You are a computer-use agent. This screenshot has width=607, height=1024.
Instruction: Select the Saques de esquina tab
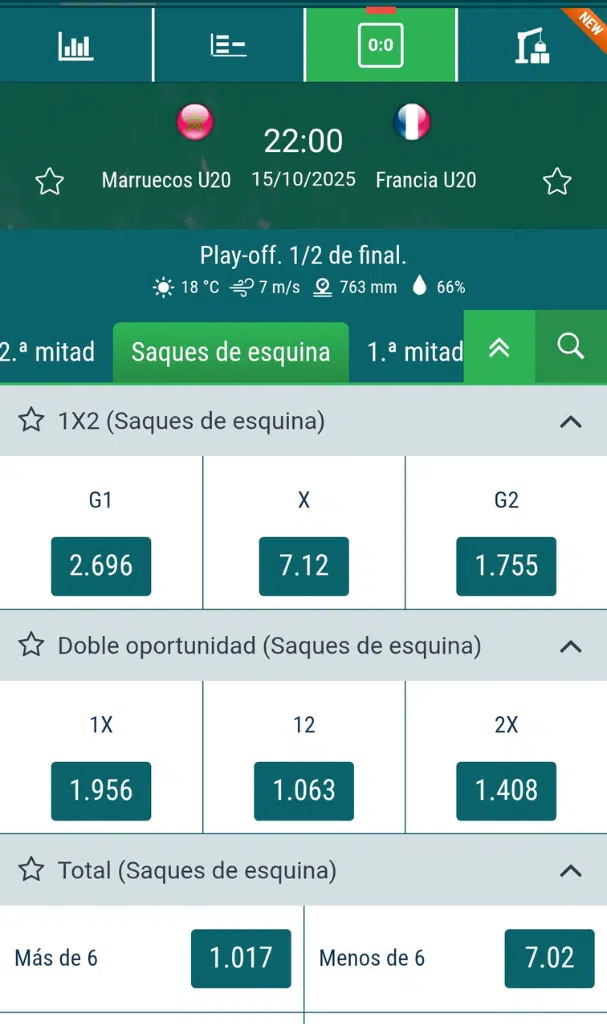click(x=230, y=352)
